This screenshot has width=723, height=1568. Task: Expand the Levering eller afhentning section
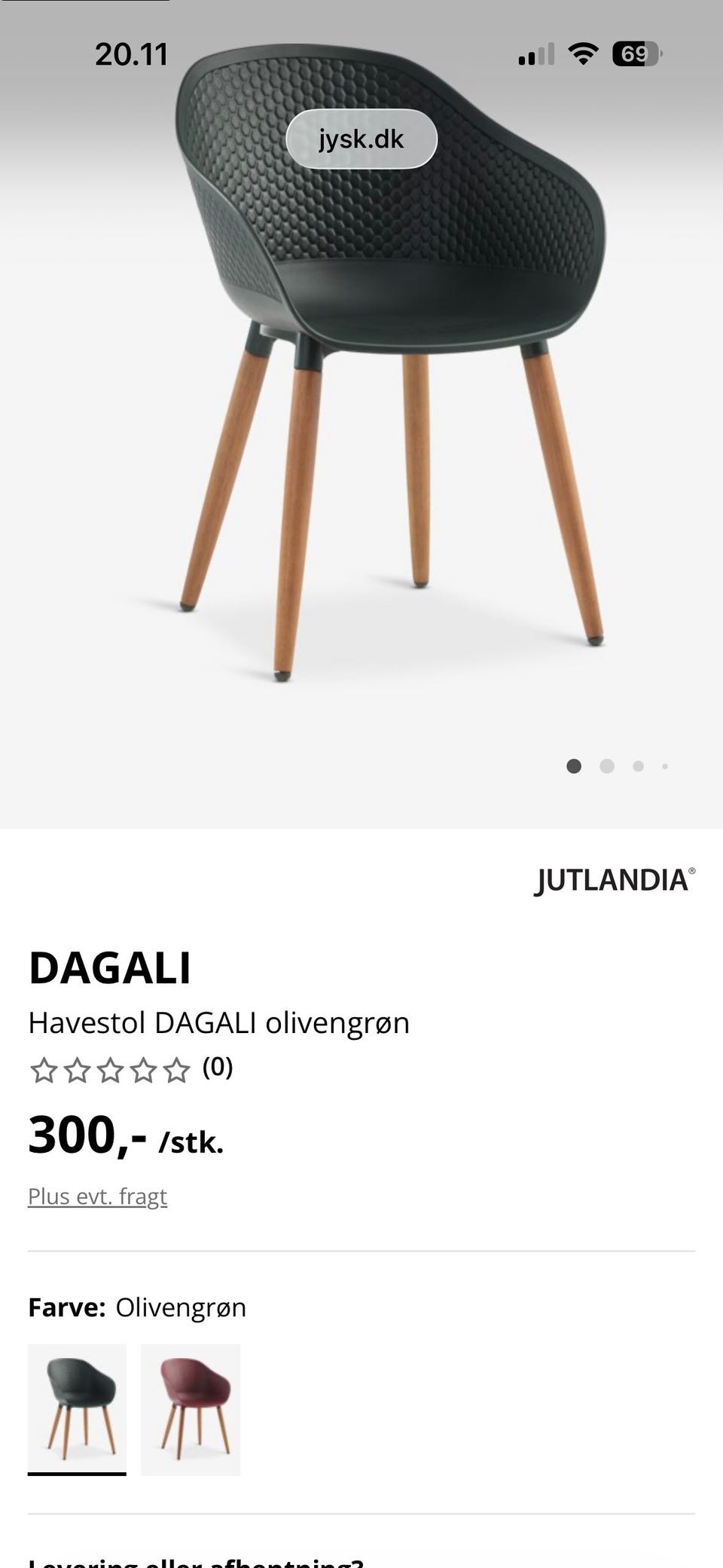pos(197,1560)
